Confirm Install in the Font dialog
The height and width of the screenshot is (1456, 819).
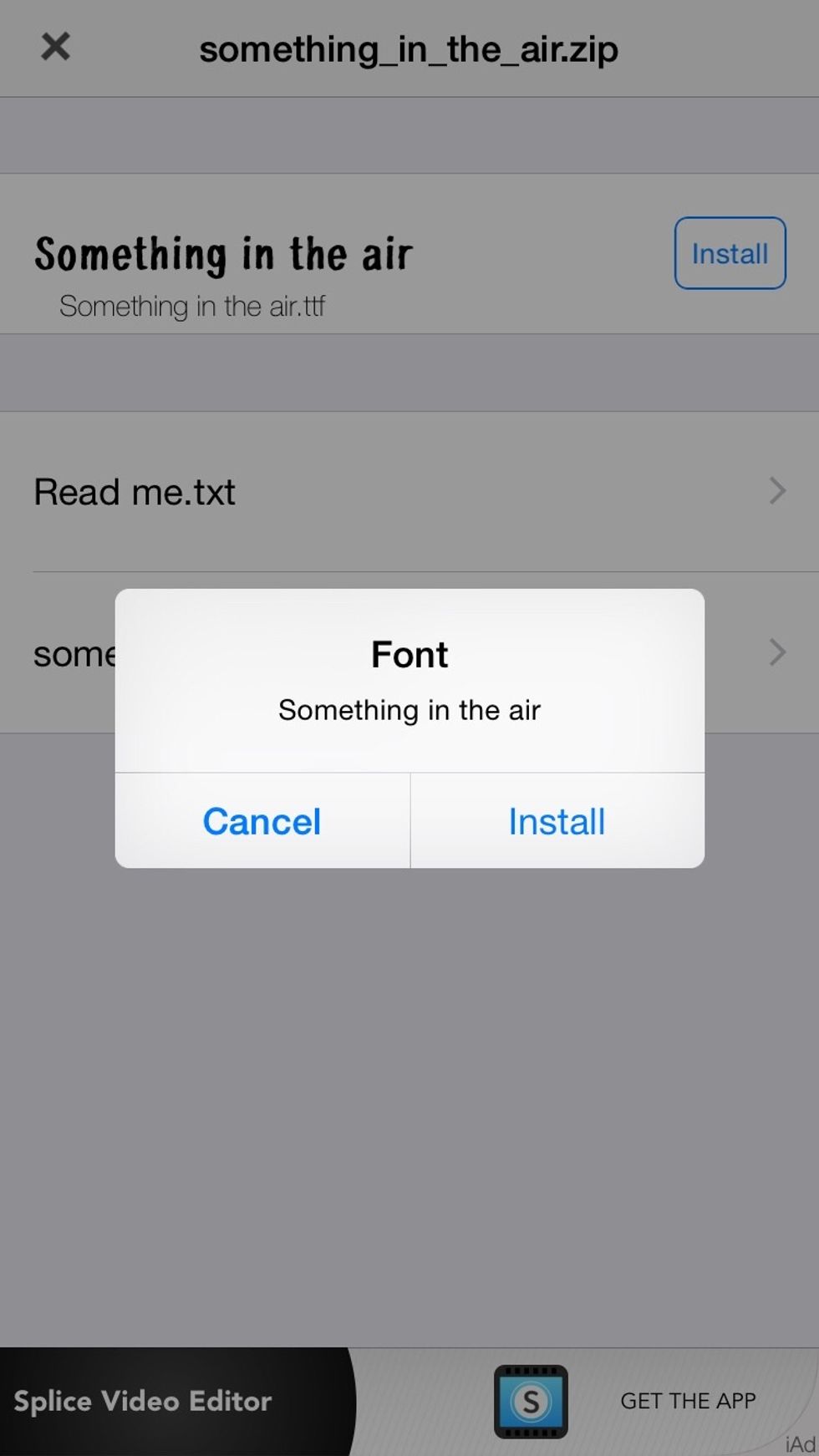pyautogui.click(x=557, y=821)
